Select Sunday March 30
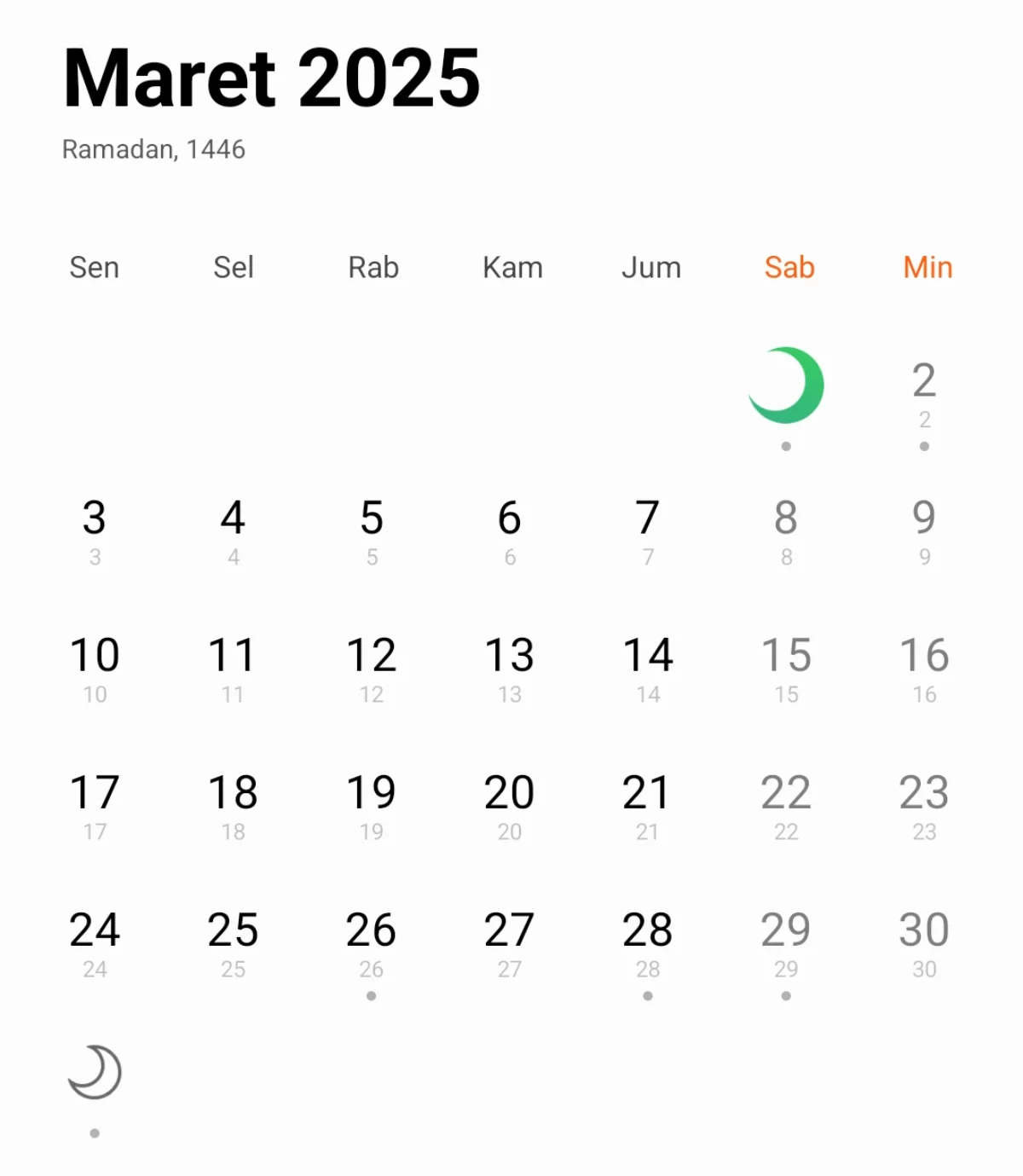 pos(924,930)
